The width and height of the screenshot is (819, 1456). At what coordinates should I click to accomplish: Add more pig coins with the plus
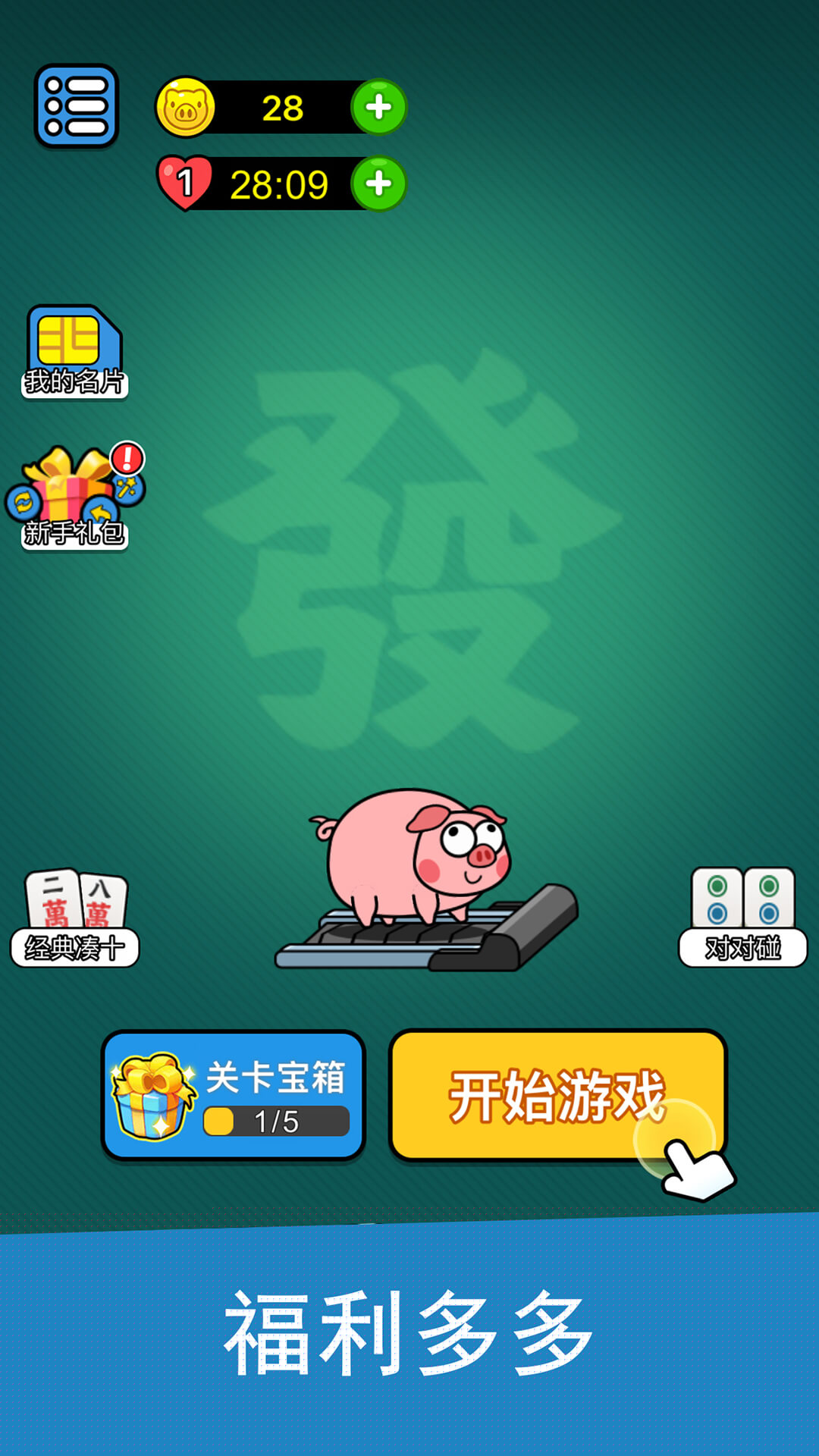(x=378, y=107)
